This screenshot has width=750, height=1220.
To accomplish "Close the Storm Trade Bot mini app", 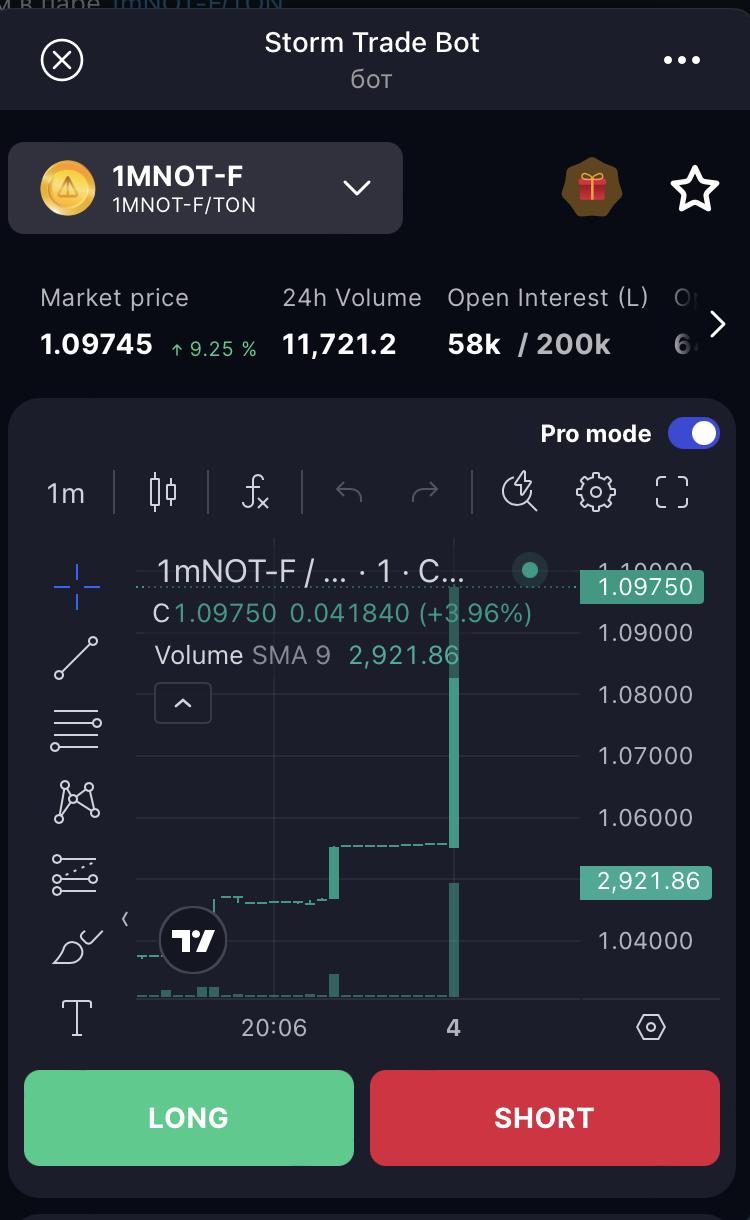I will tap(62, 60).
